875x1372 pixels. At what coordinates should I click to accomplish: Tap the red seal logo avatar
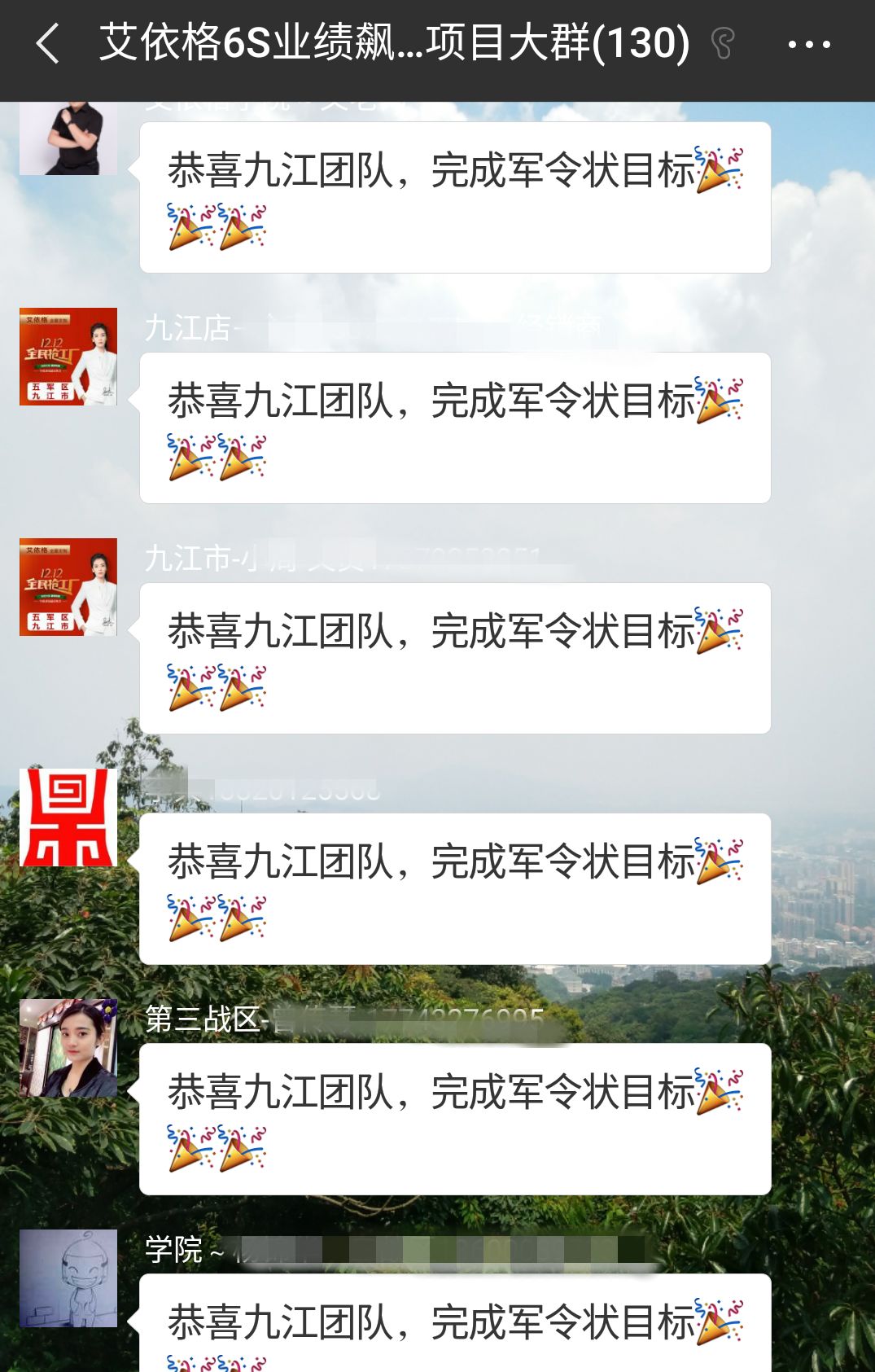click(x=68, y=818)
